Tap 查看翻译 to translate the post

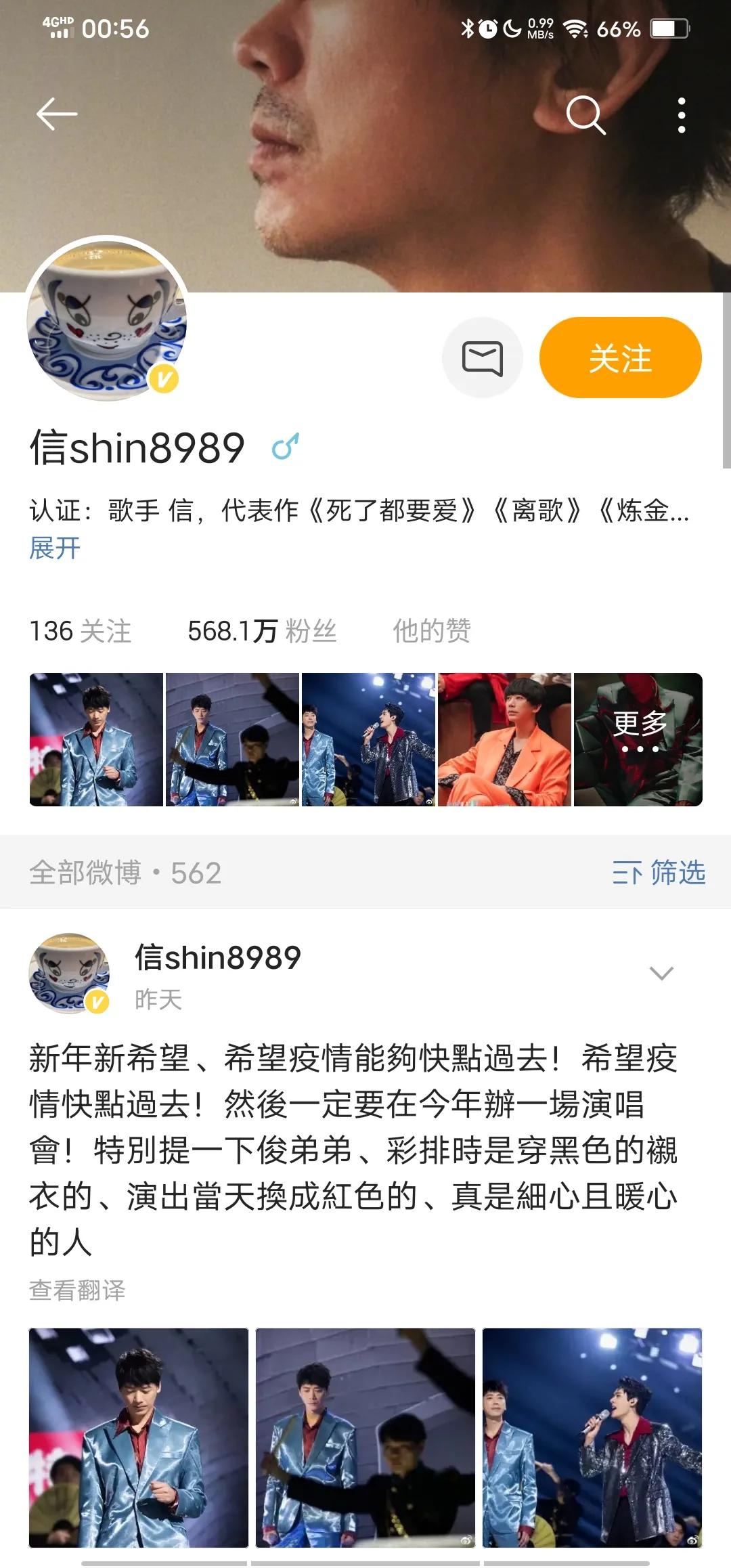pos(77,1290)
